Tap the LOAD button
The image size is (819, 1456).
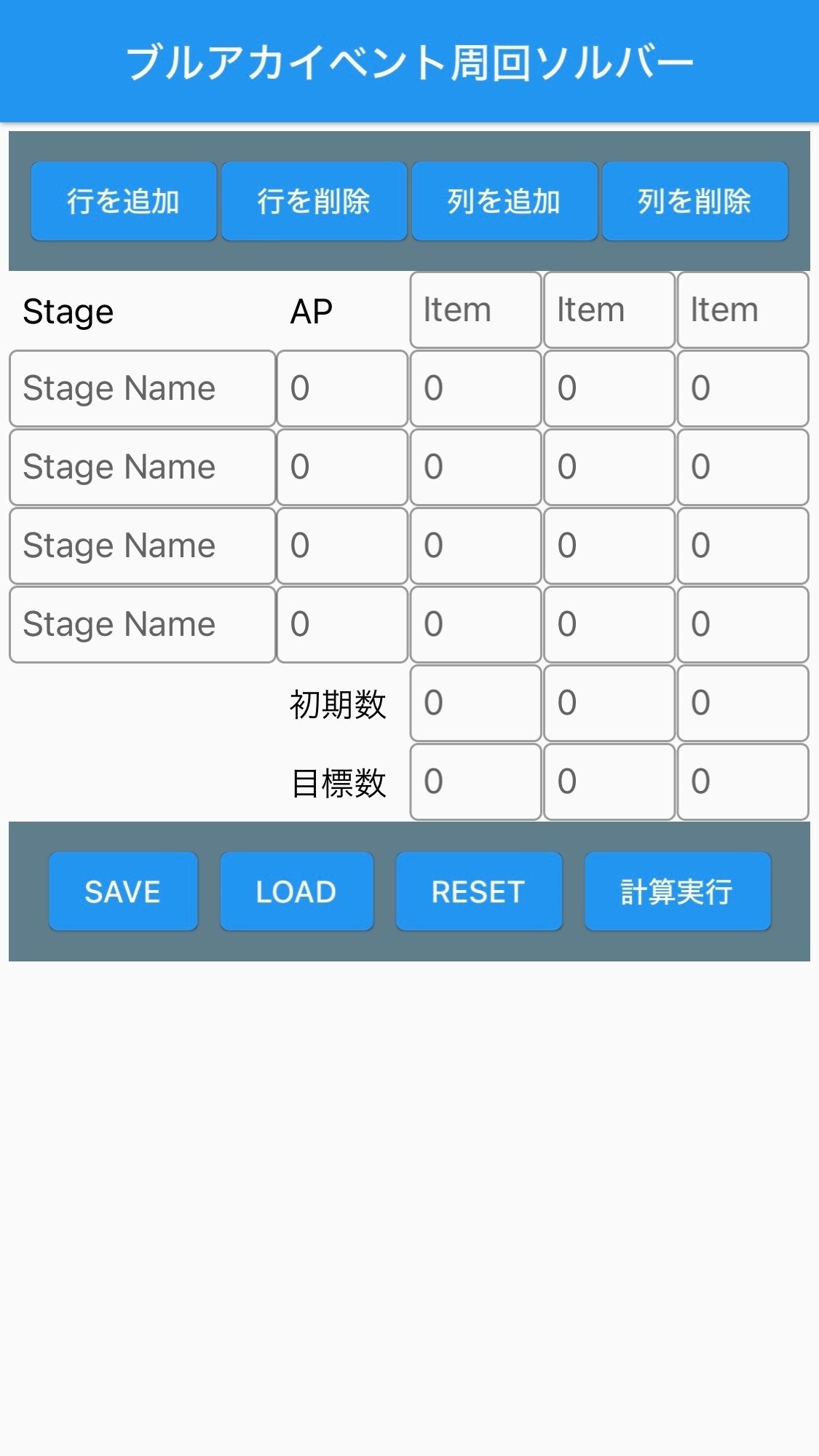click(x=296, y=892)
